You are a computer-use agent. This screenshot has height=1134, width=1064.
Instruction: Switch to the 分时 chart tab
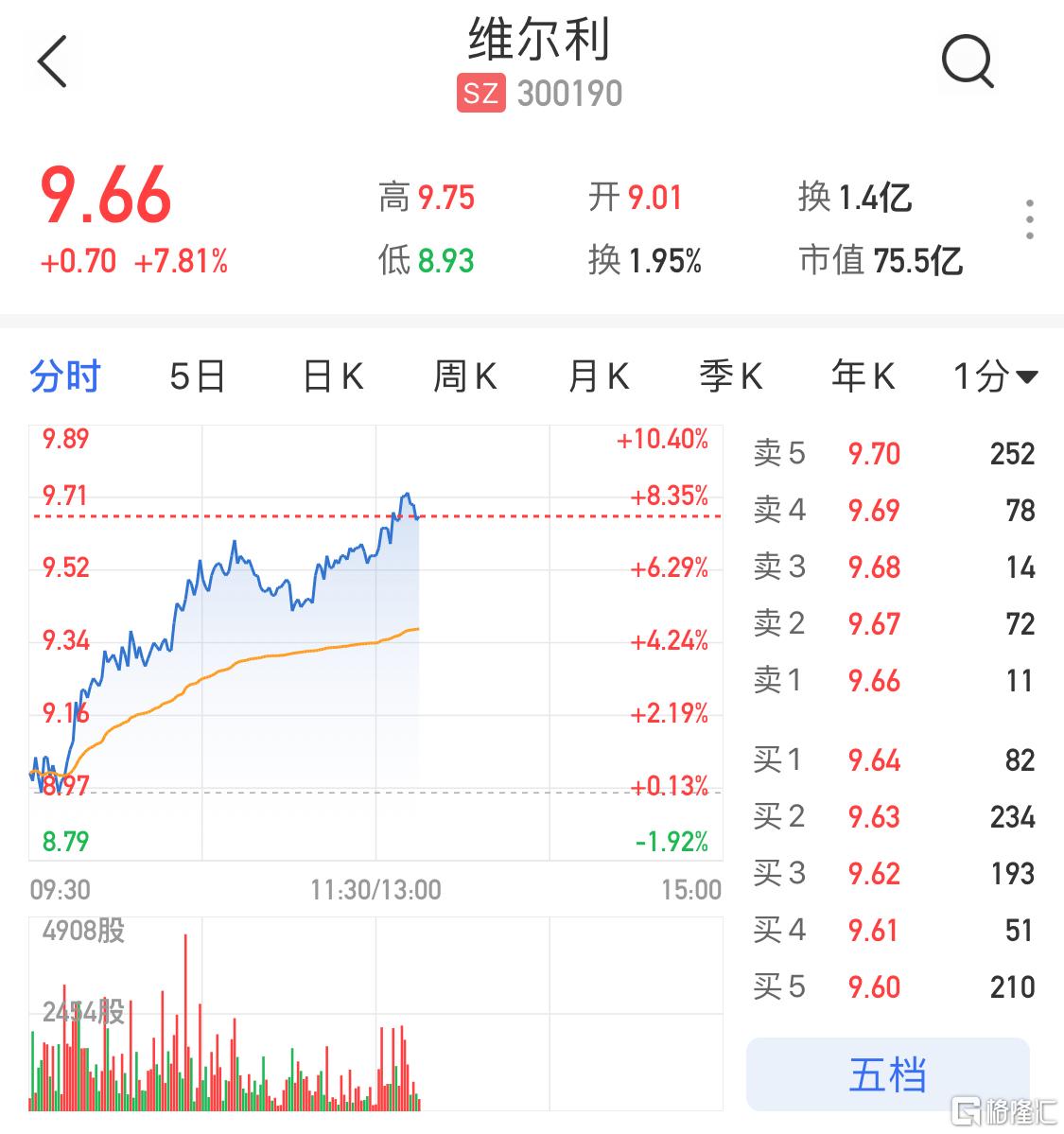tap(64, 376)
